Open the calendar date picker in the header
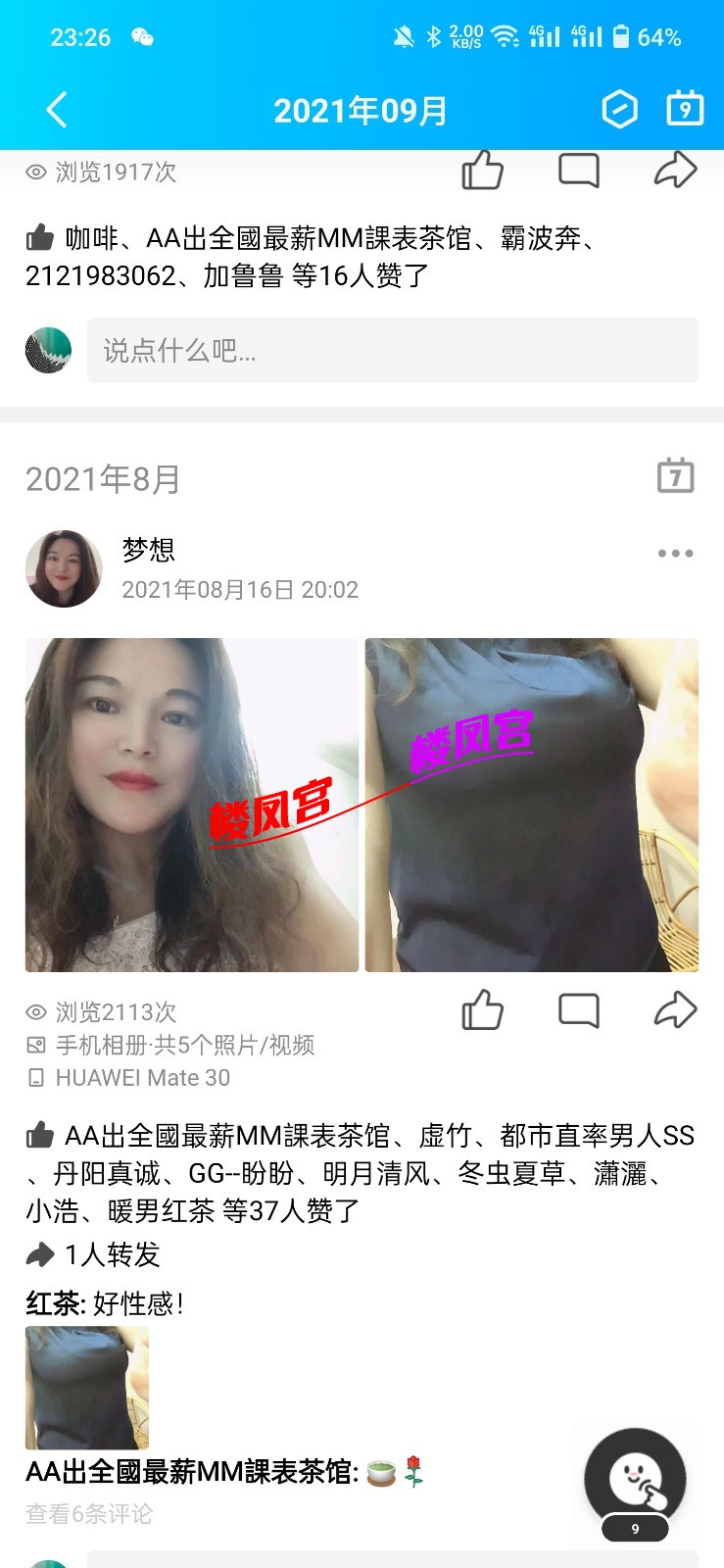724x1568 pixels. click(685, 110)
